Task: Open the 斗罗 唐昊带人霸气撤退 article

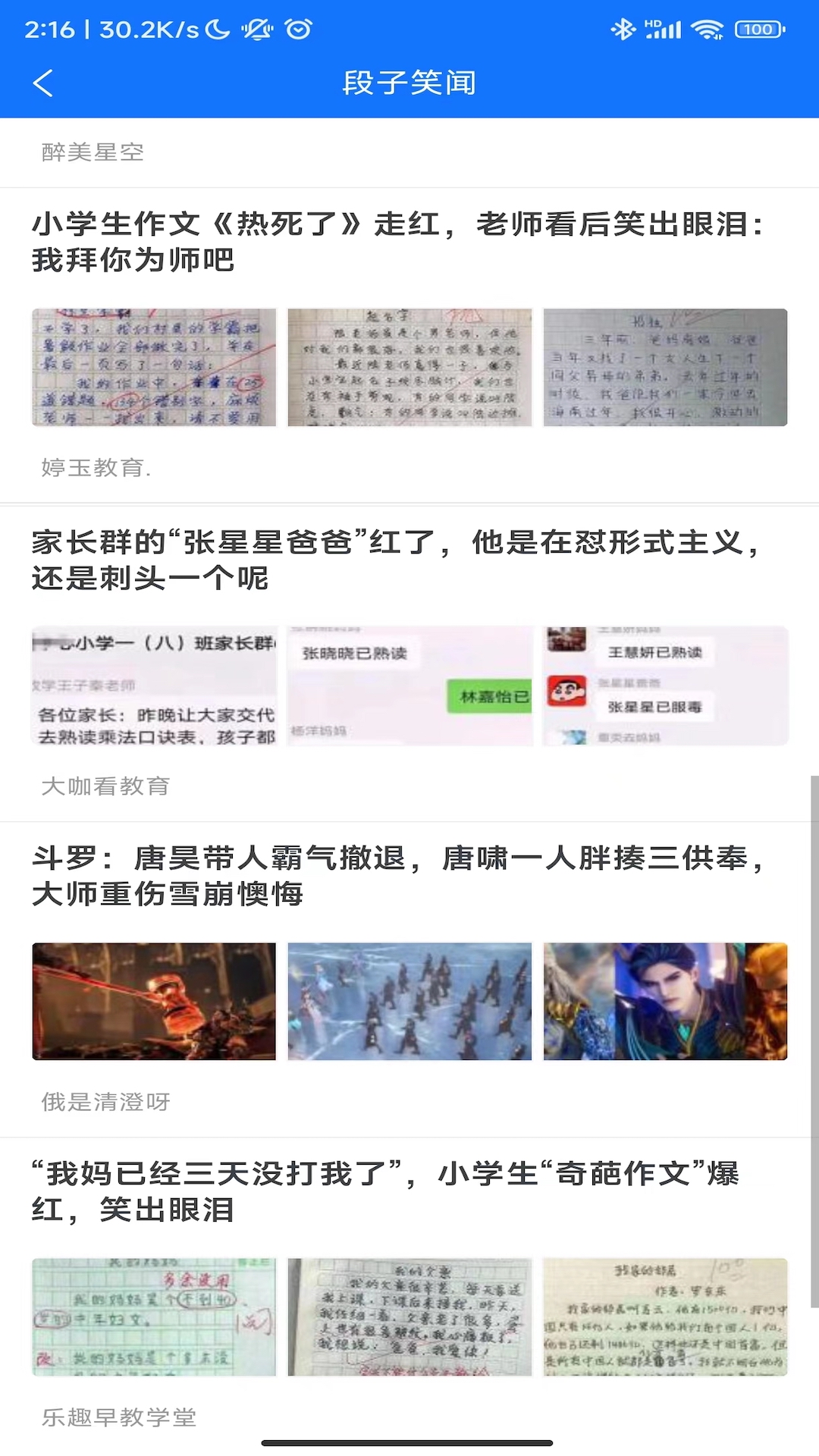Action: point(397,876)
